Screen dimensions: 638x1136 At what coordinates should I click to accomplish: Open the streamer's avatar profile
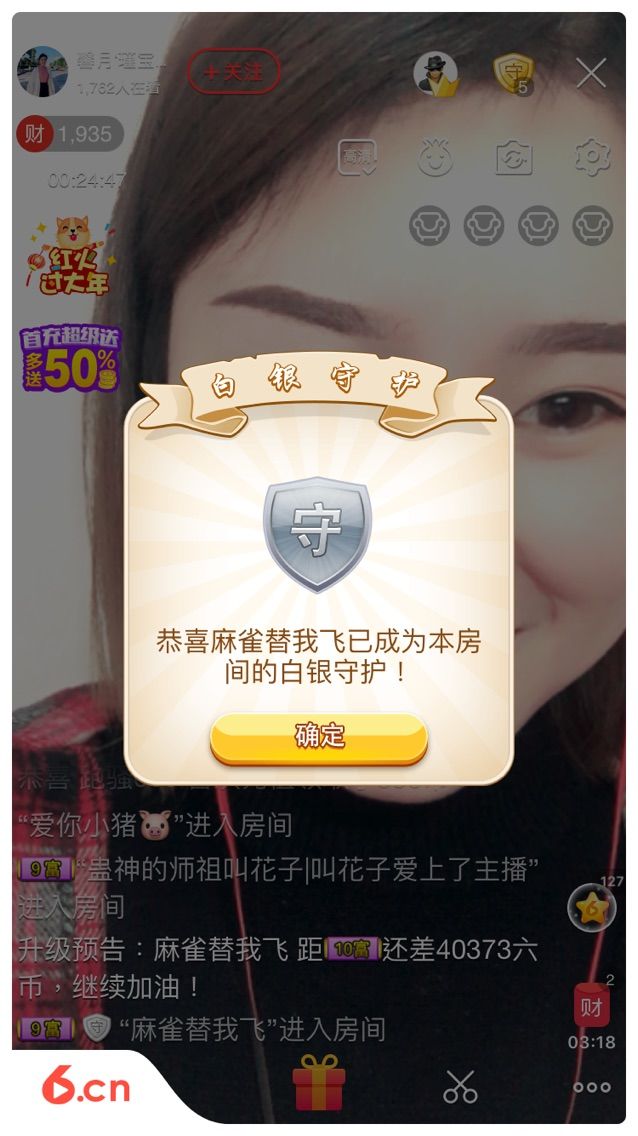[42, 72]
